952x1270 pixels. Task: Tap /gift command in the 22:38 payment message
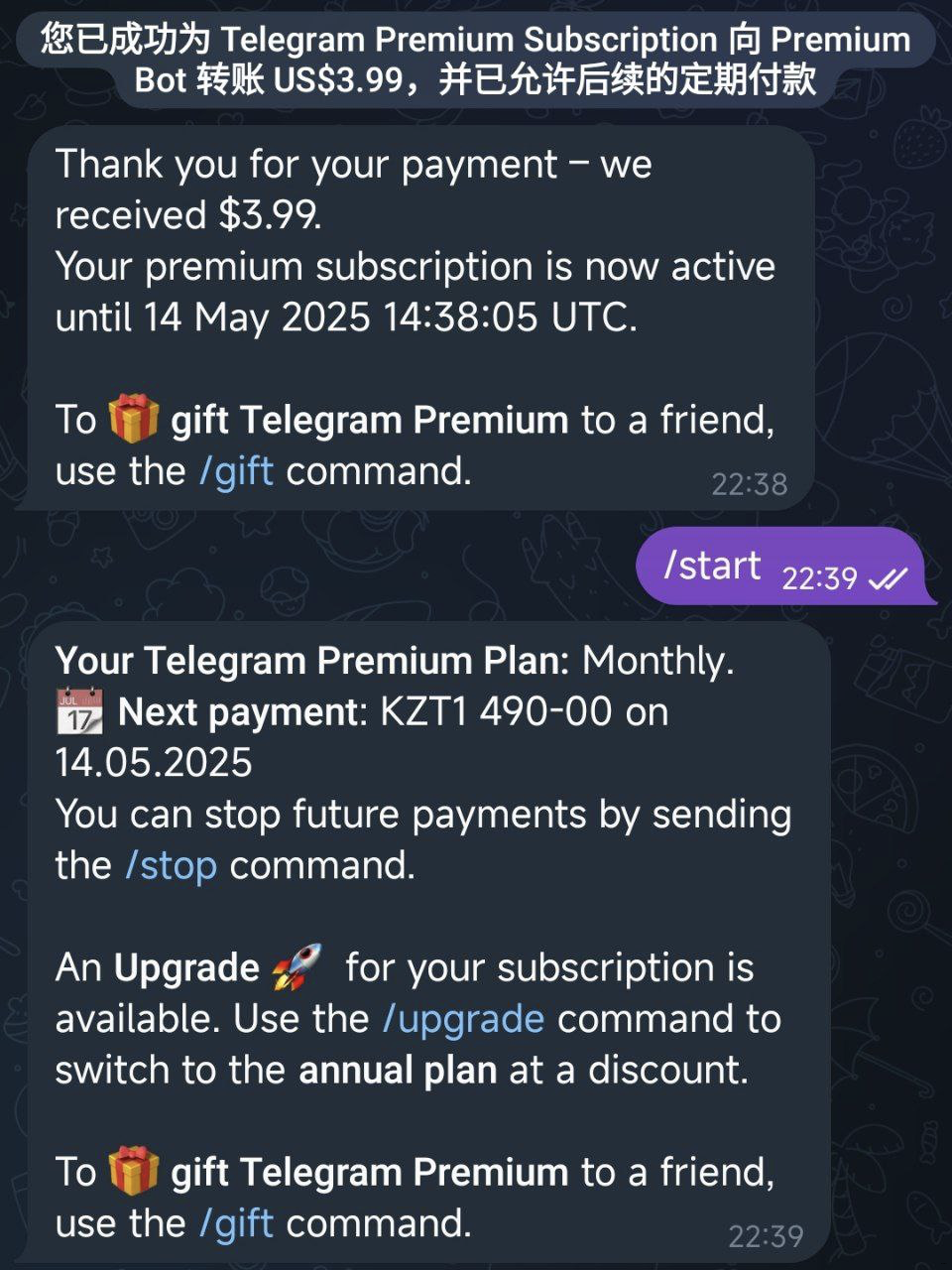point(236,471)
